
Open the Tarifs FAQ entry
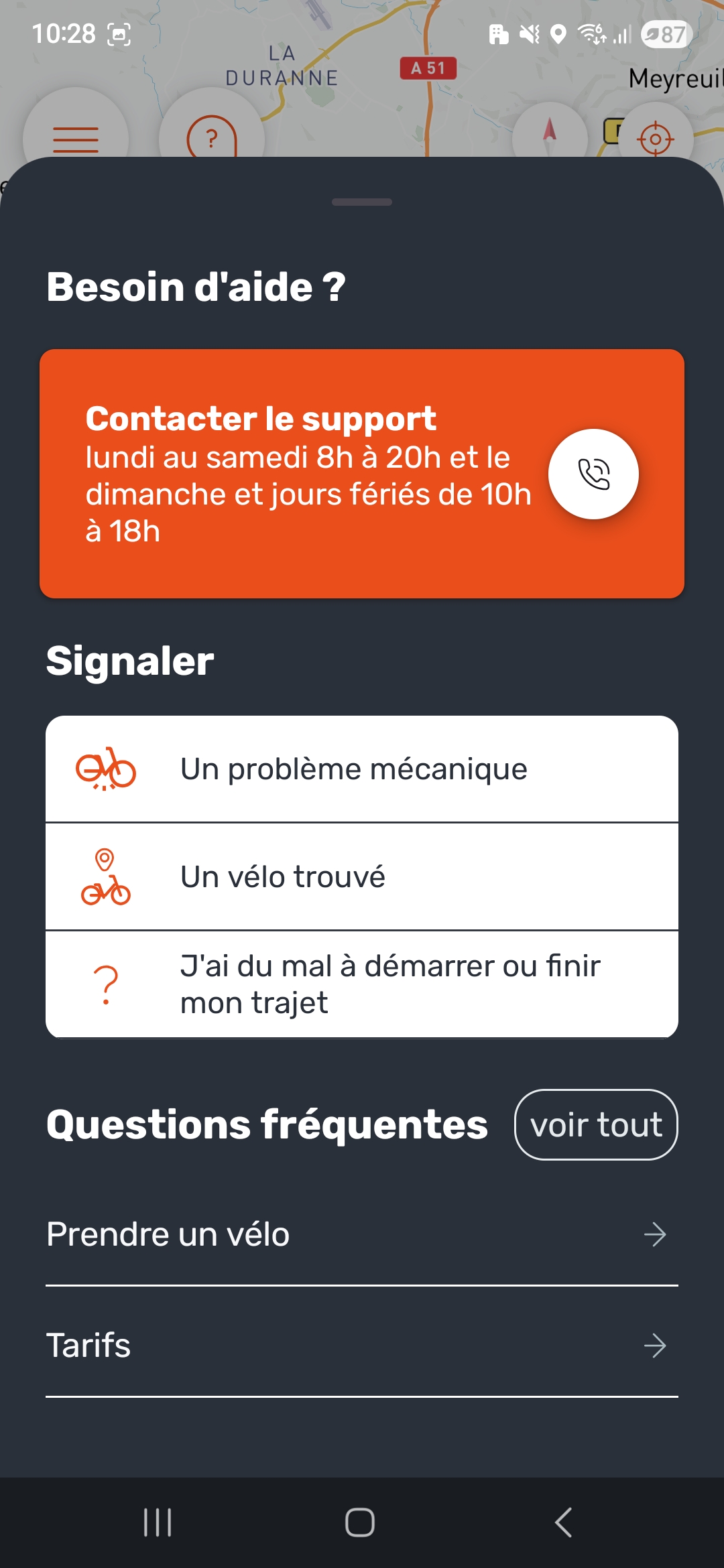(362, 1346)
